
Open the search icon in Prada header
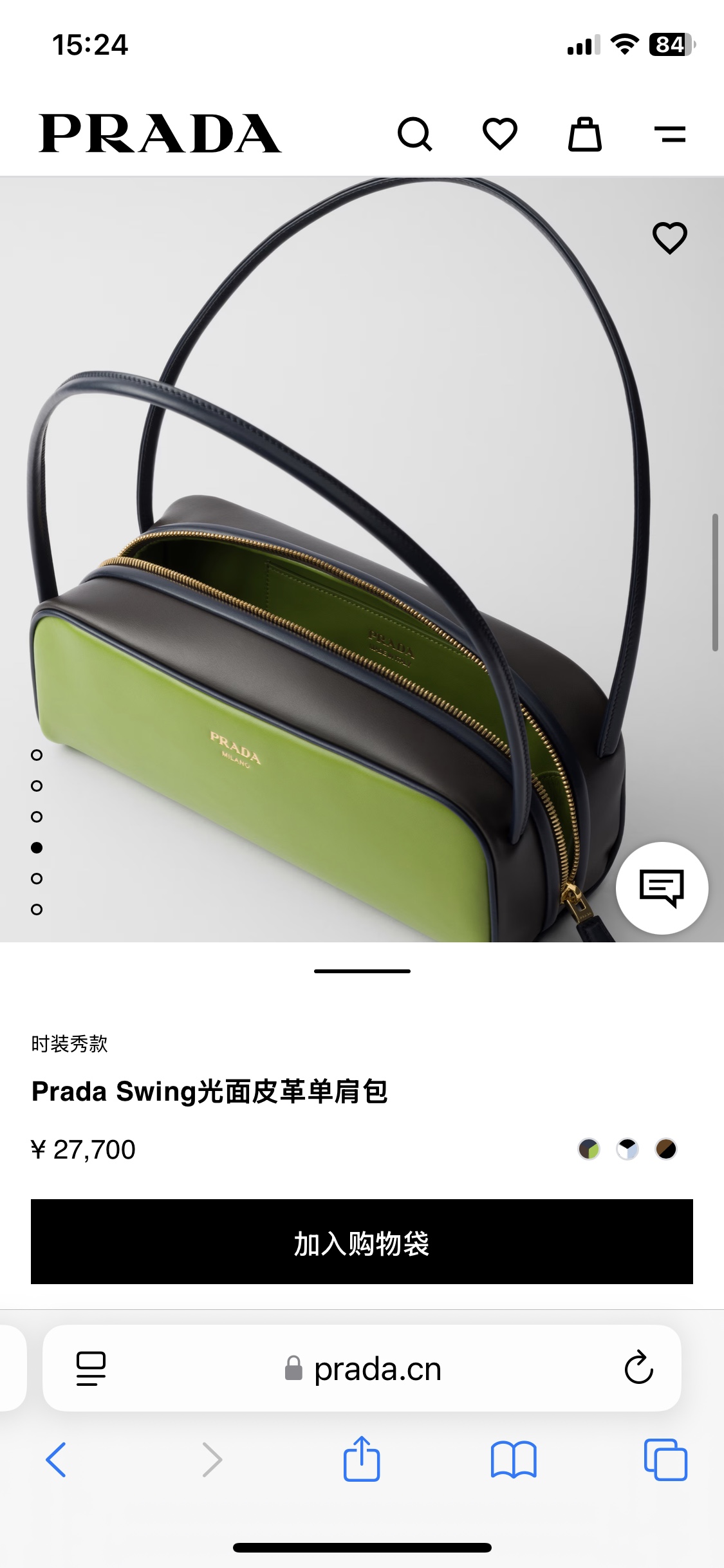coord(414,134)
